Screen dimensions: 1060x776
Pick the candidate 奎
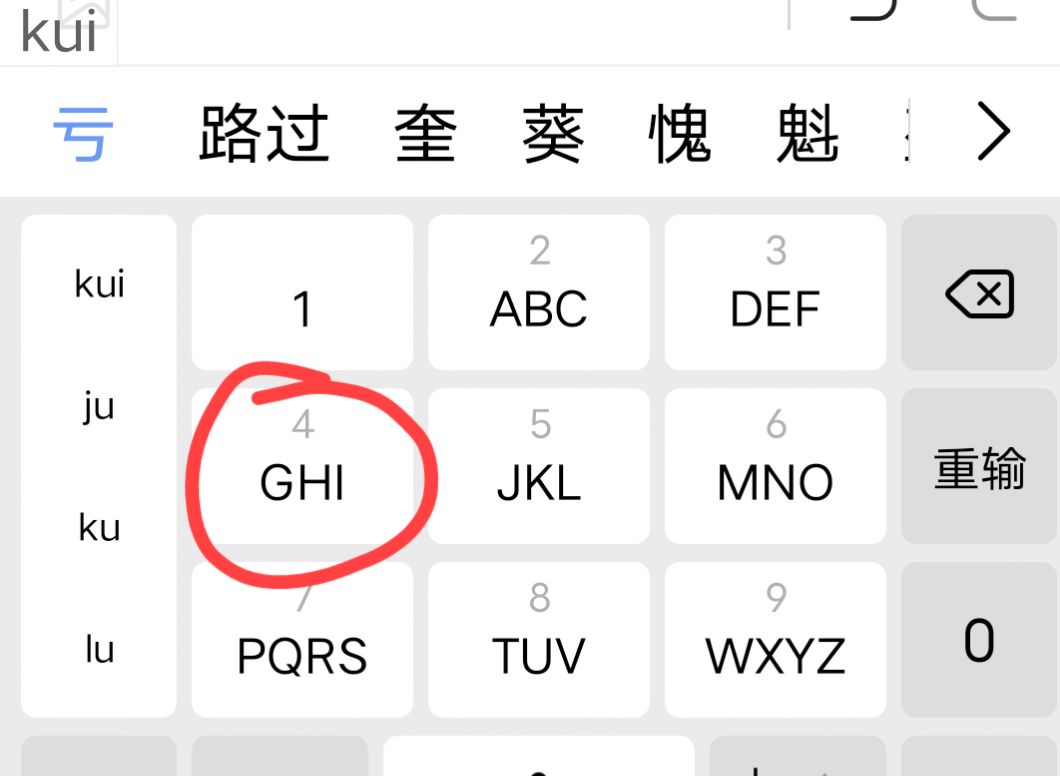pyautogui.click(x=426, y=133)
